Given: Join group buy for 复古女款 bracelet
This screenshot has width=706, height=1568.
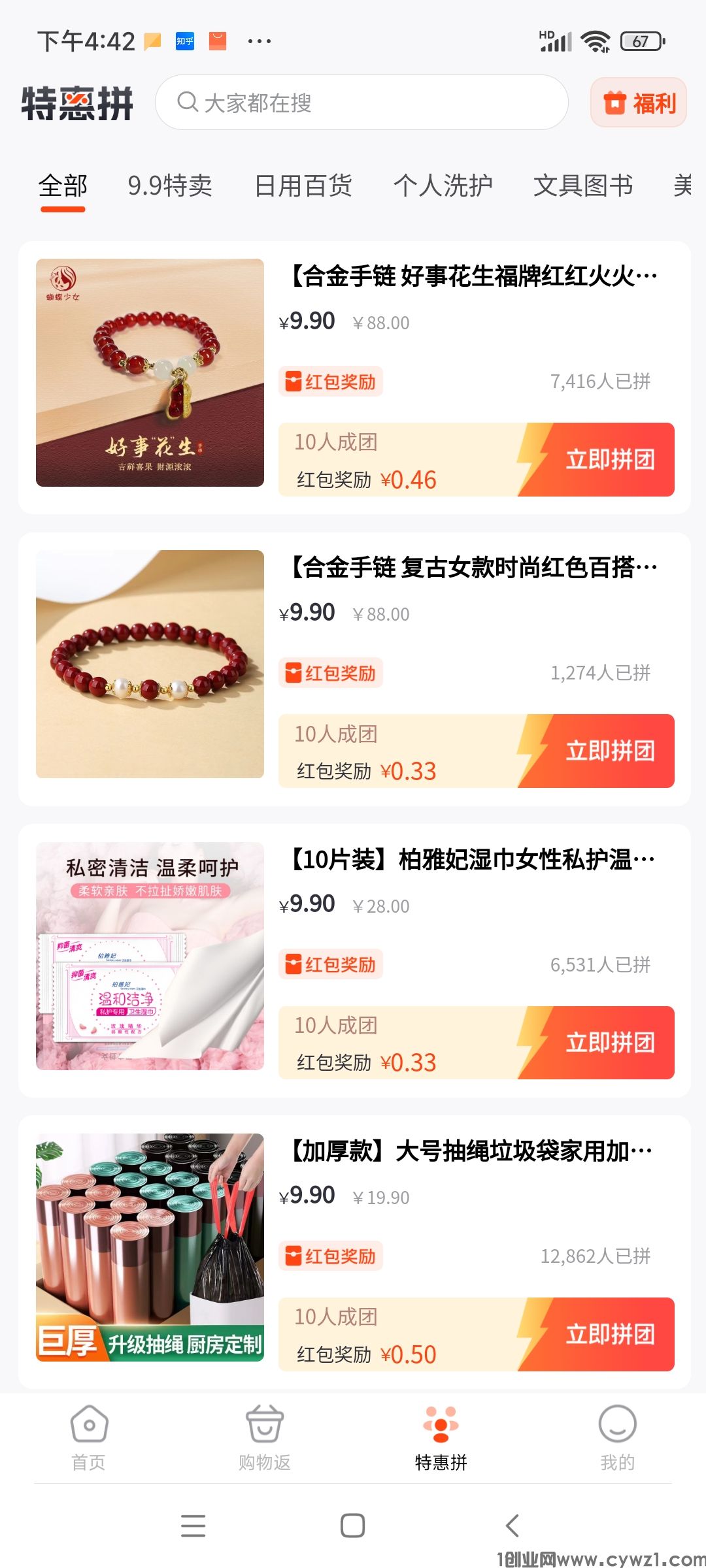Looking at the screenshot, I should point(608,751).
